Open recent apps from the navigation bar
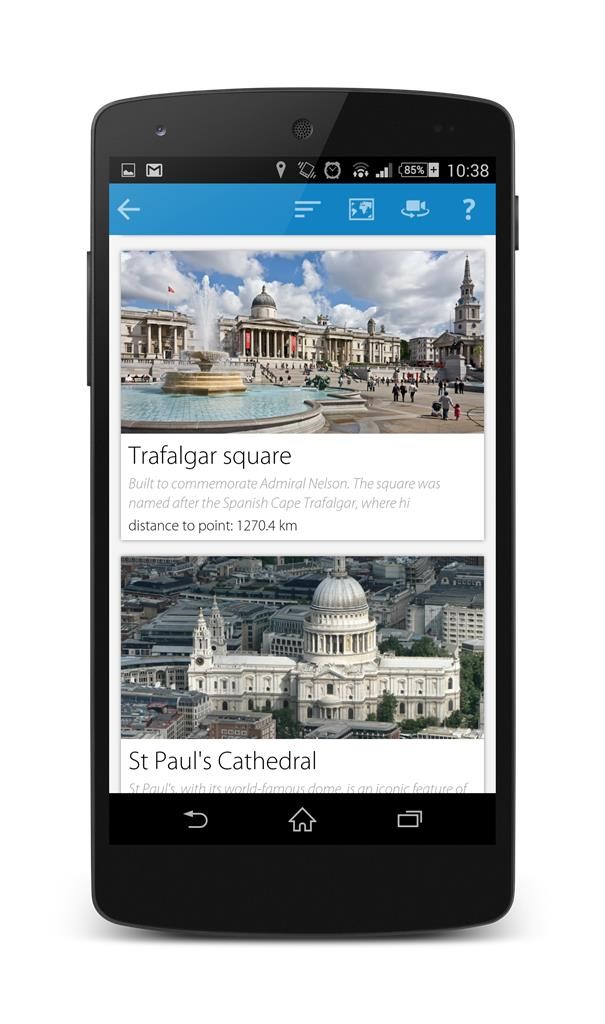Image resolution: width=605 pixels, height=1024 pixels. 409,820
